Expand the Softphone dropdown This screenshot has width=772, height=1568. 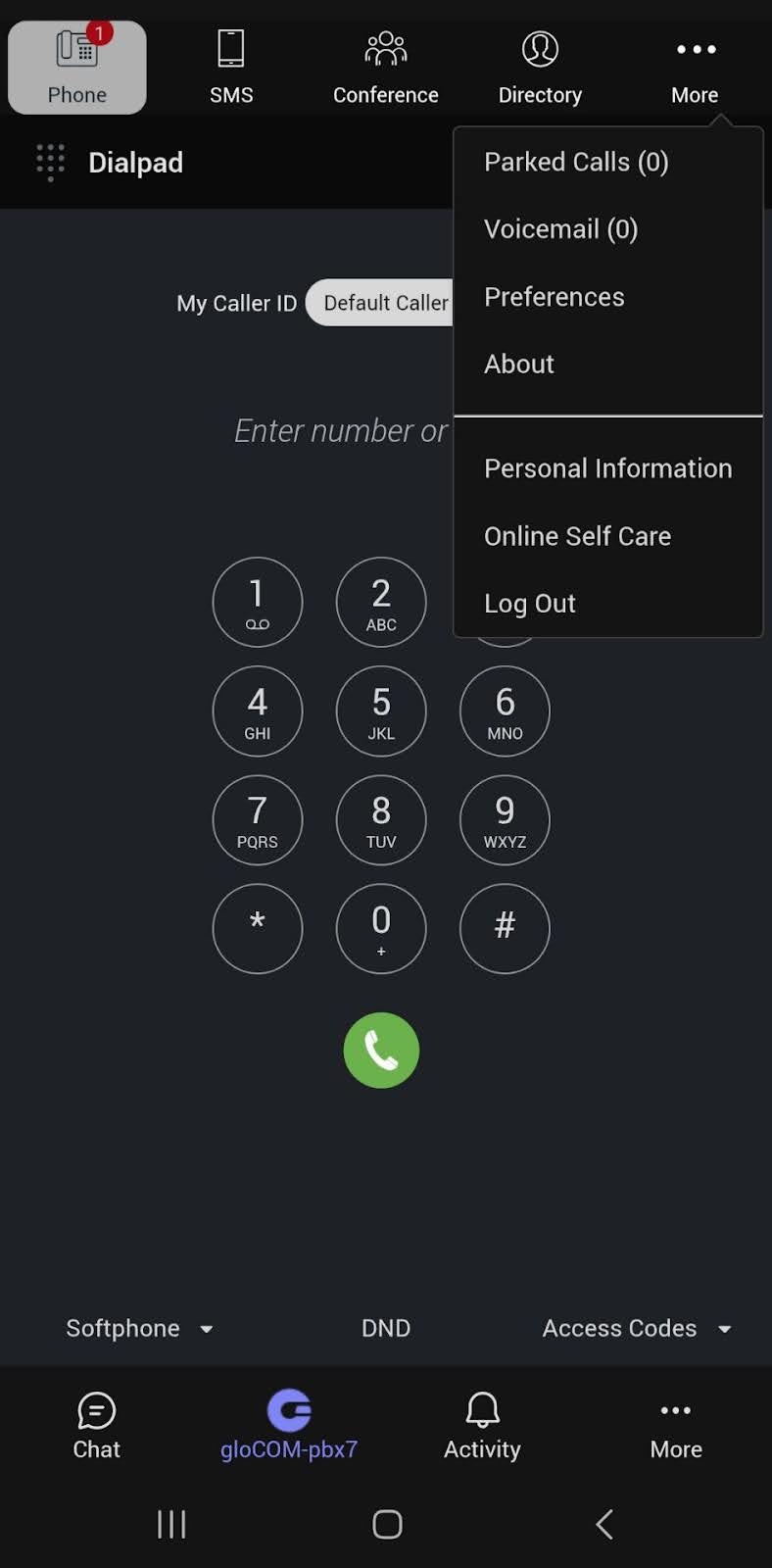(x=140, y=1328)
